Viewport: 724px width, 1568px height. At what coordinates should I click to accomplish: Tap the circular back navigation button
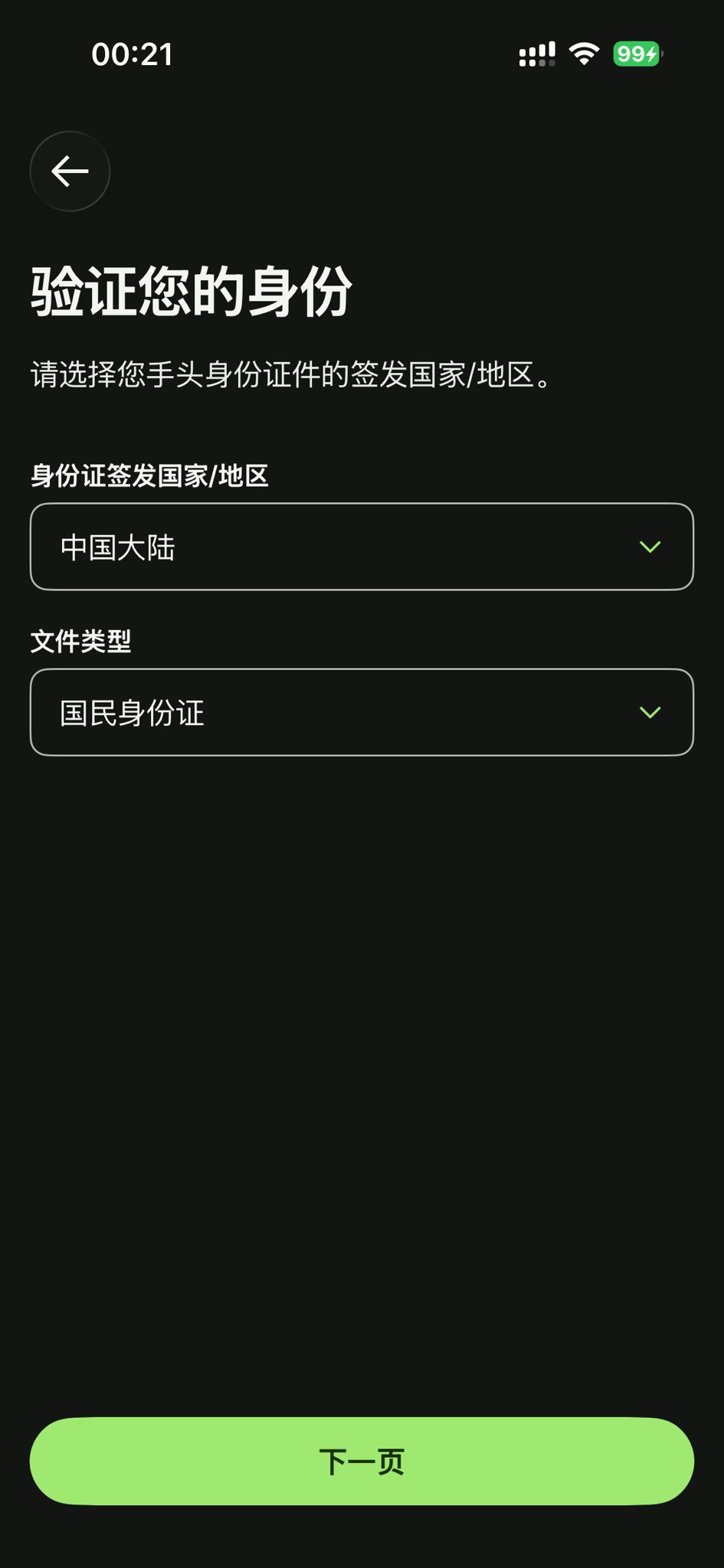pos(69,171)
